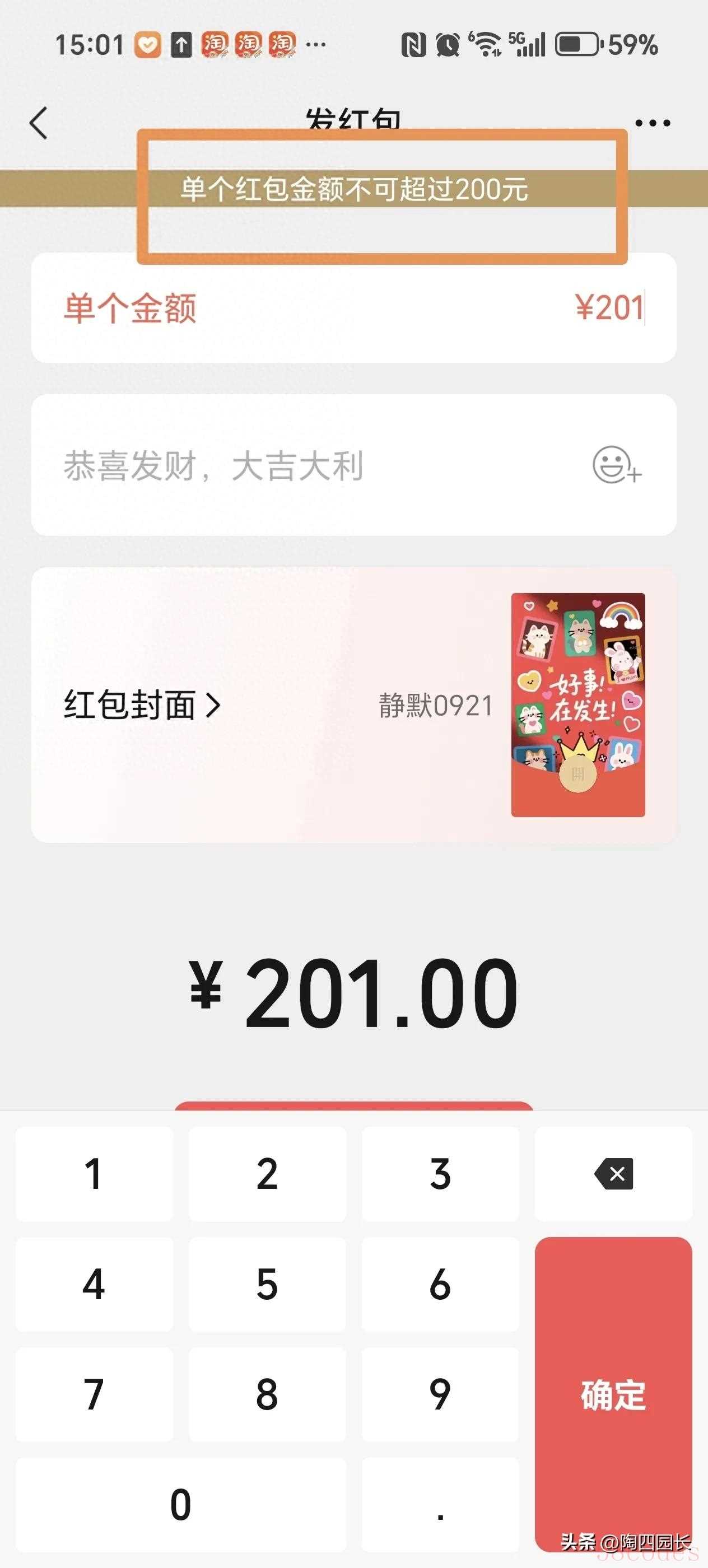708x1568 pixels.
Task: Tap keypad digit 7
Action: [x=94, y=1394]
